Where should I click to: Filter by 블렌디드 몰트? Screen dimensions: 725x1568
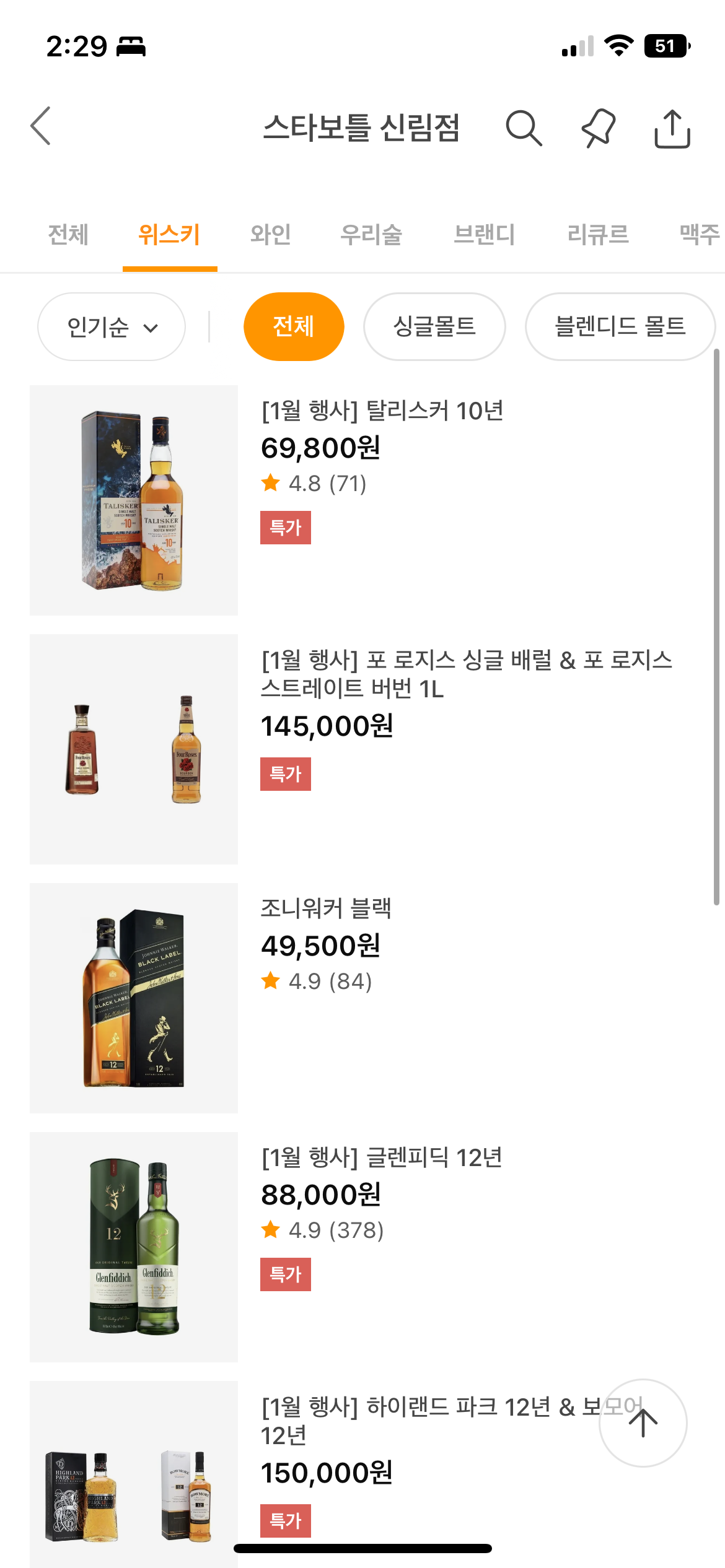pos(620,326)
